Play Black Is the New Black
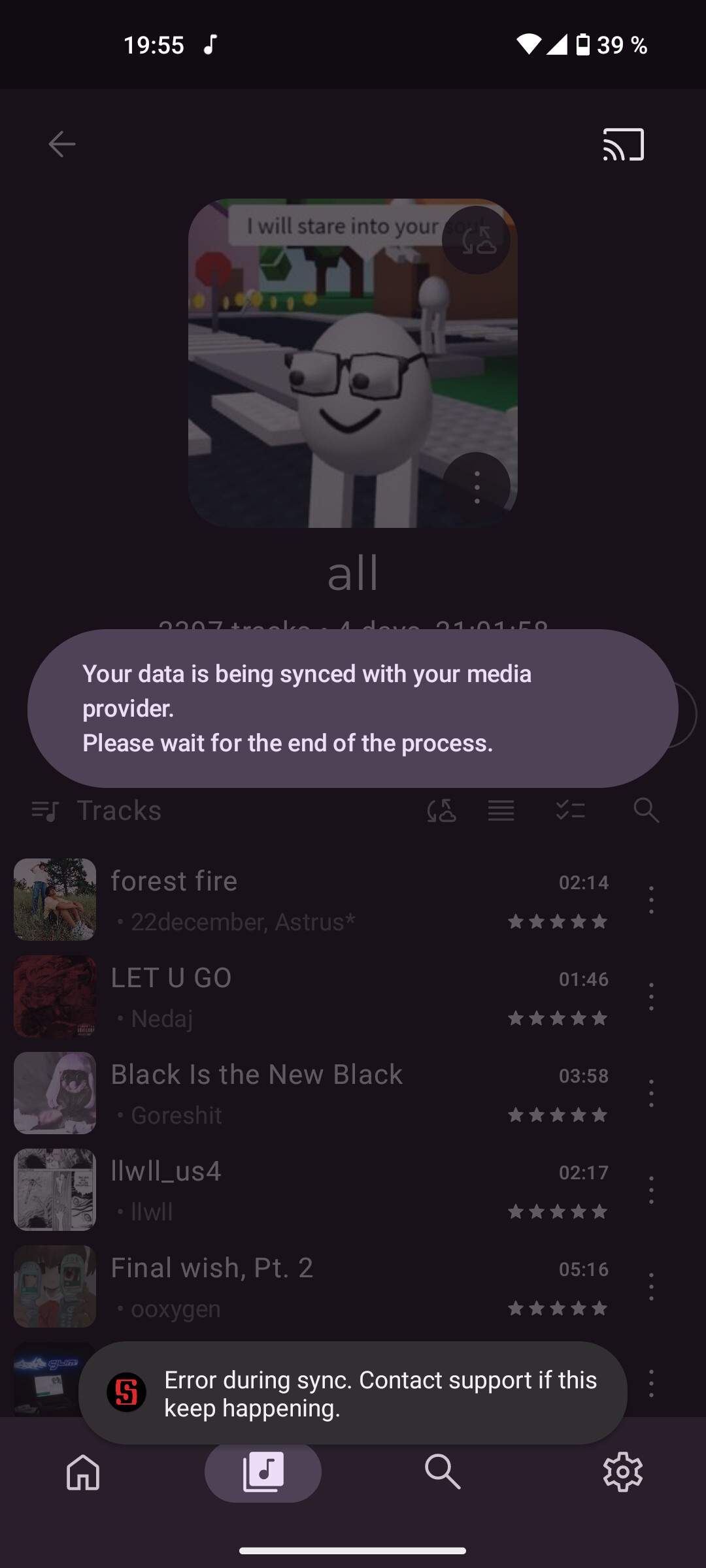This screenshot has width=706, height=1568. point(311,1093)
